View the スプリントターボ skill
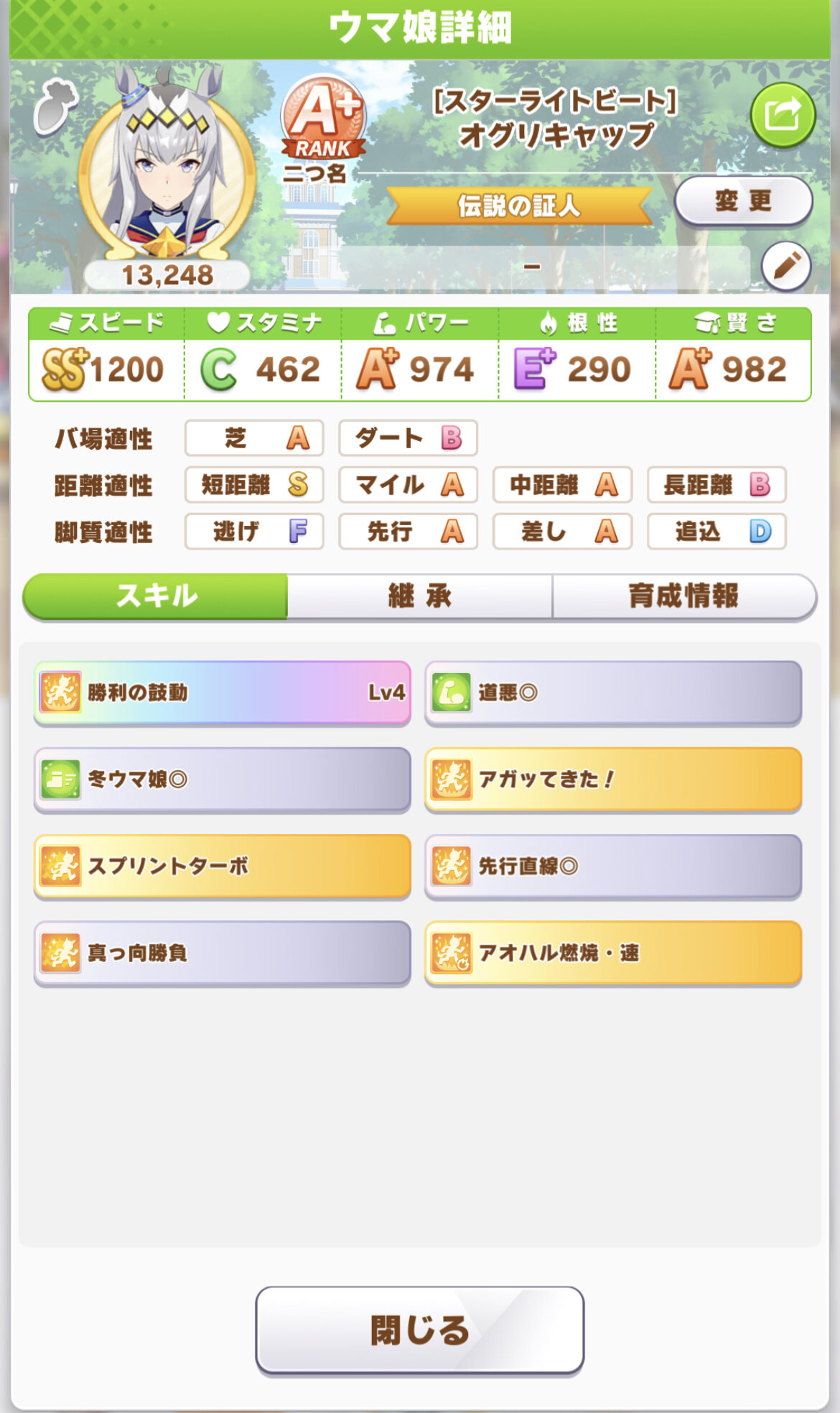 coord(223,866)
